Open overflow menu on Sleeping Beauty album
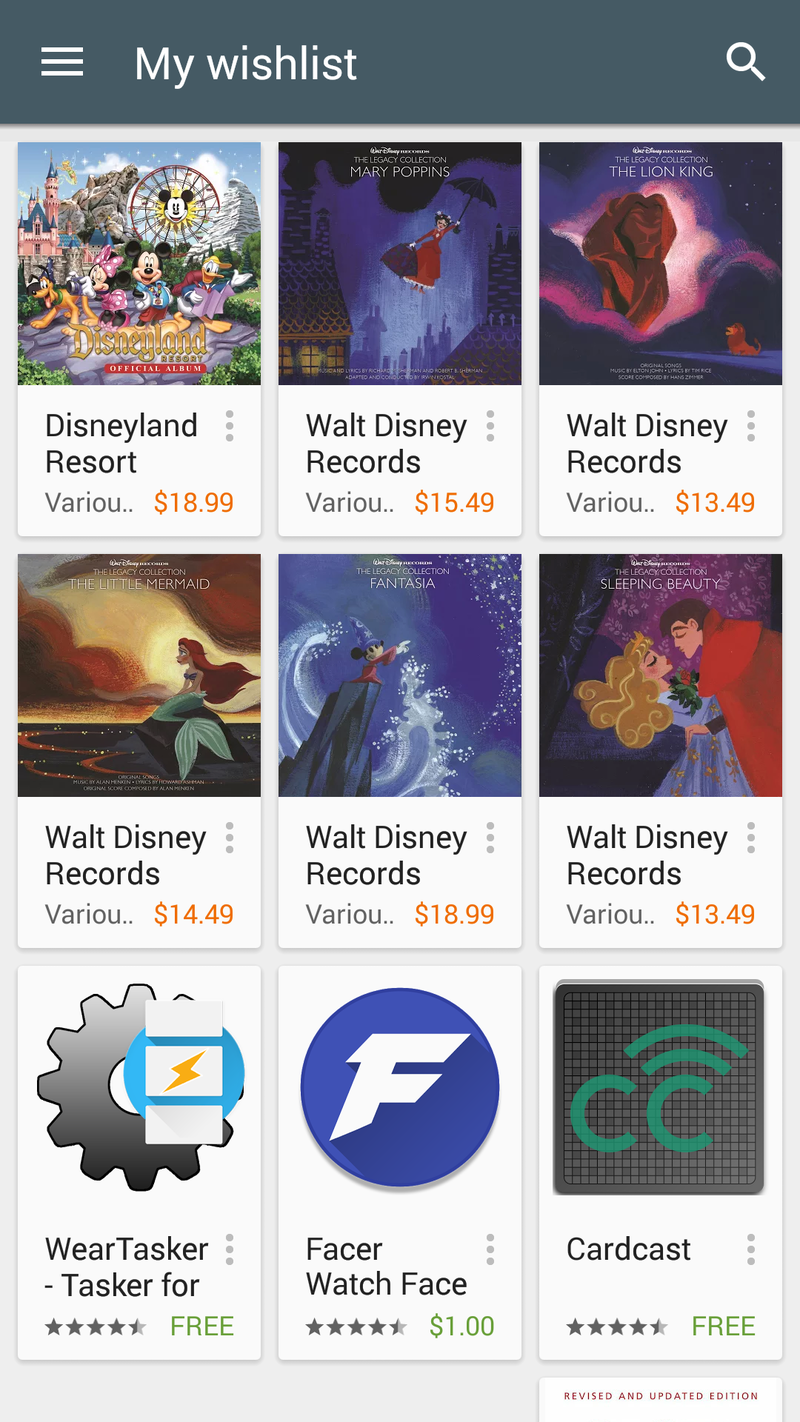Screen dimensions: 800x1422 coord(750,837)
